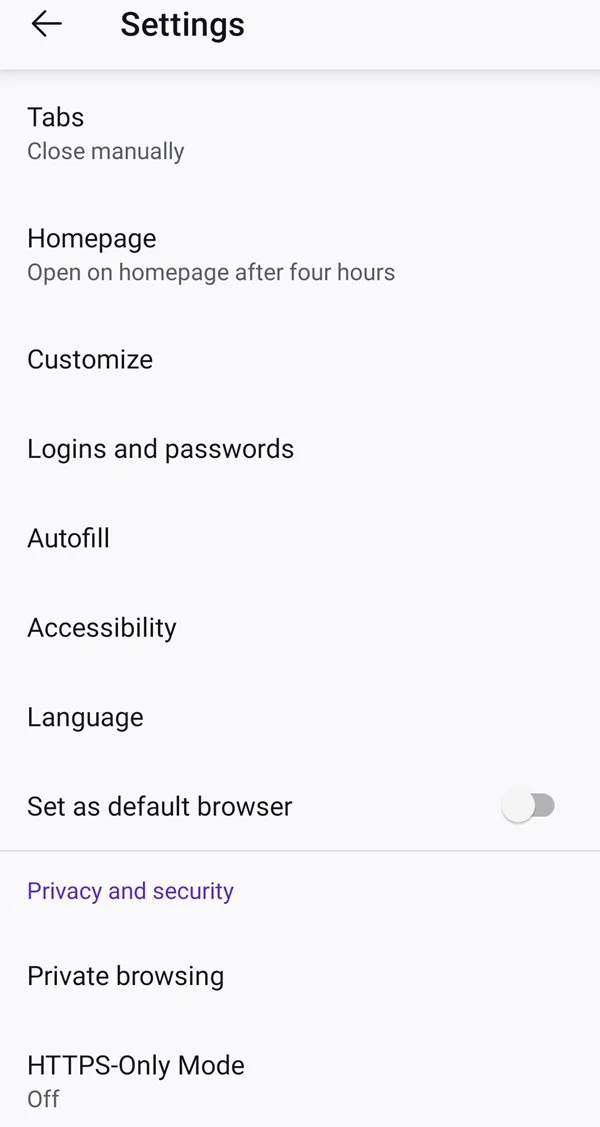
Task: Open HTTPS-Only Mode setting
Action: click(x=300, y=1081)
